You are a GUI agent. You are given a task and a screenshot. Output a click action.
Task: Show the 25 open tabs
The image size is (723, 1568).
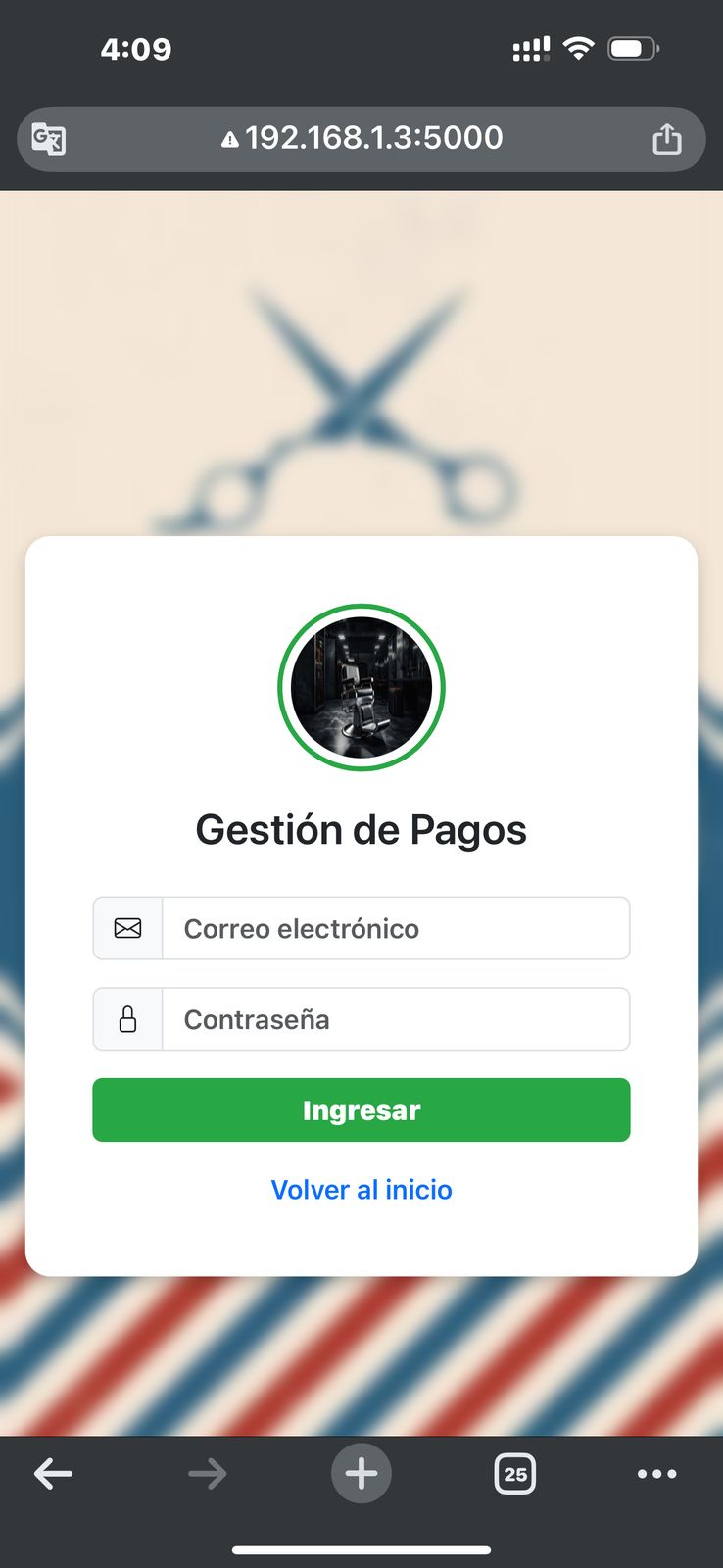pos(515,1473)
